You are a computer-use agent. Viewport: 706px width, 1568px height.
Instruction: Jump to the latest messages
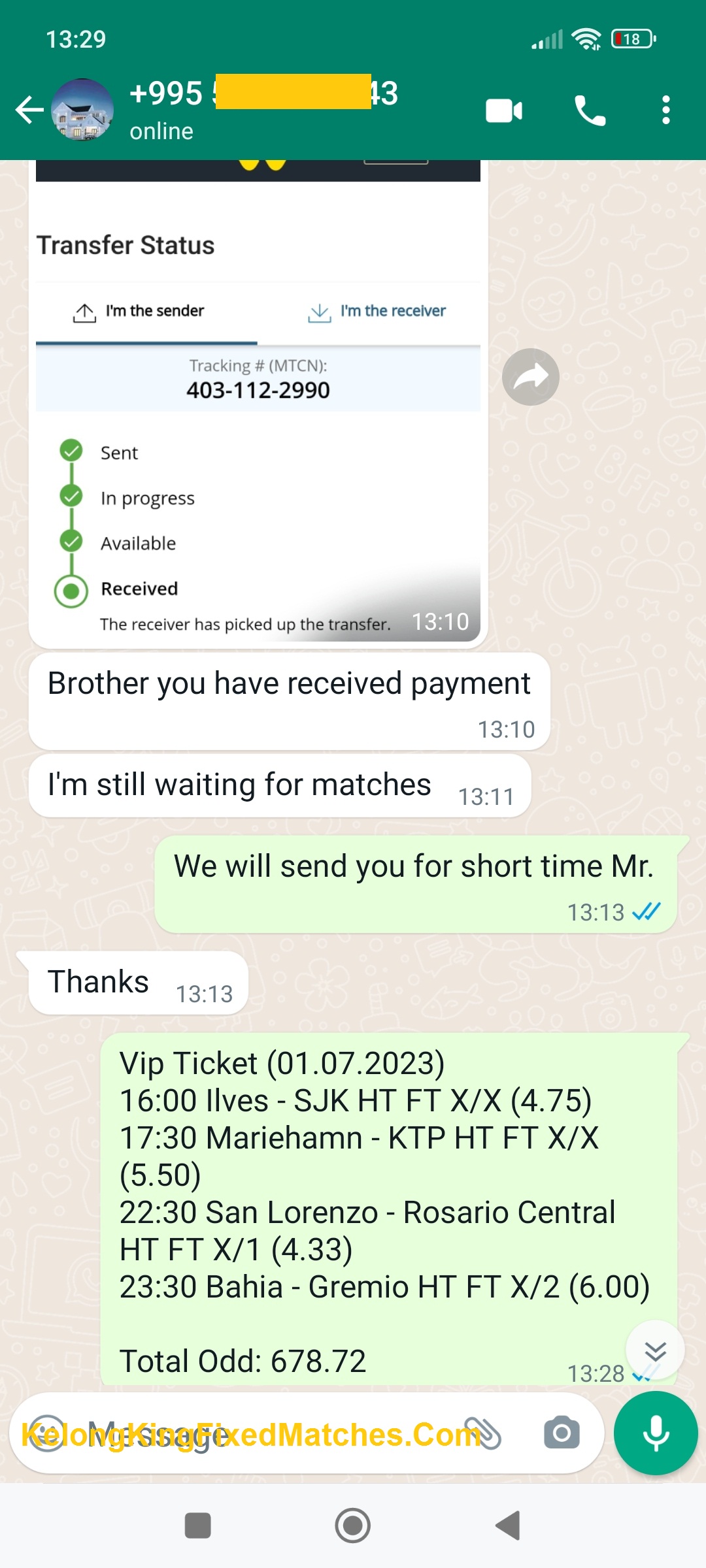click(655, 1350)
